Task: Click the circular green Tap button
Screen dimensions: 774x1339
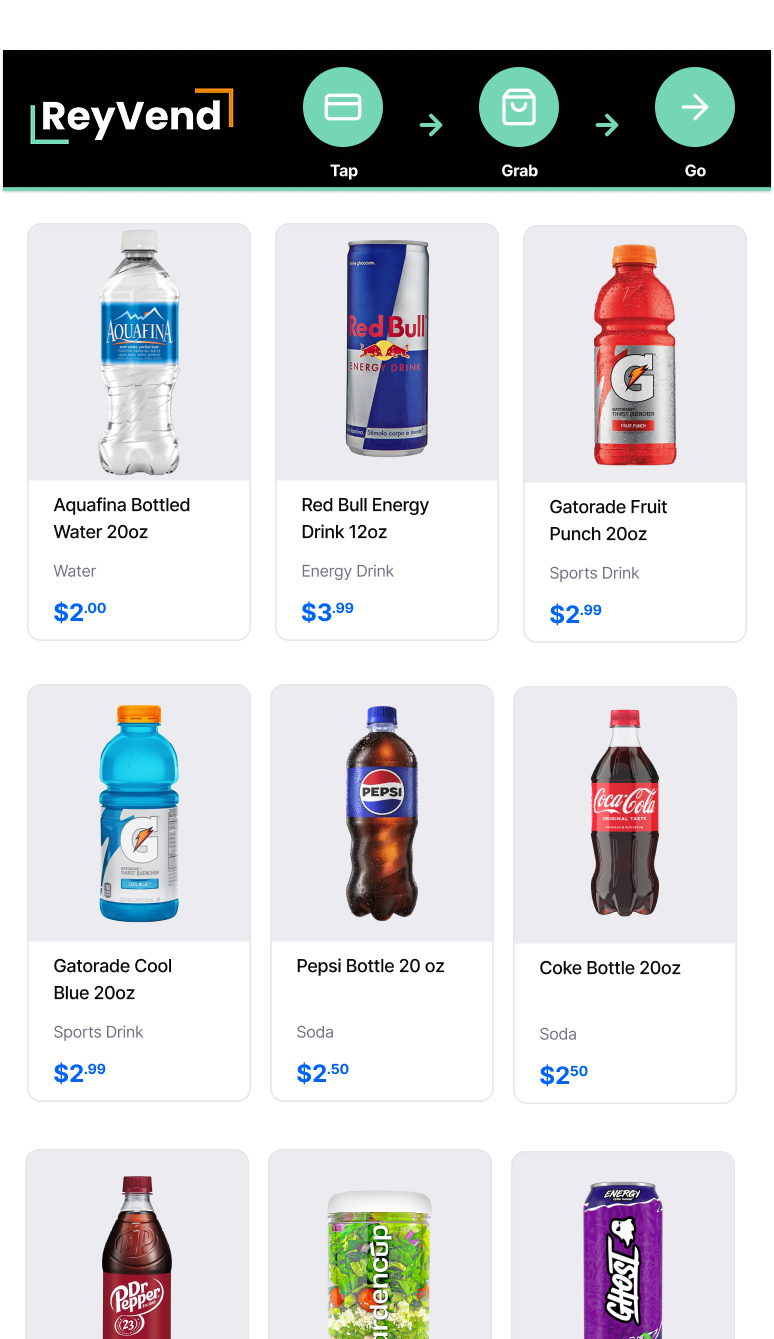Action: (x=343, y=106)
